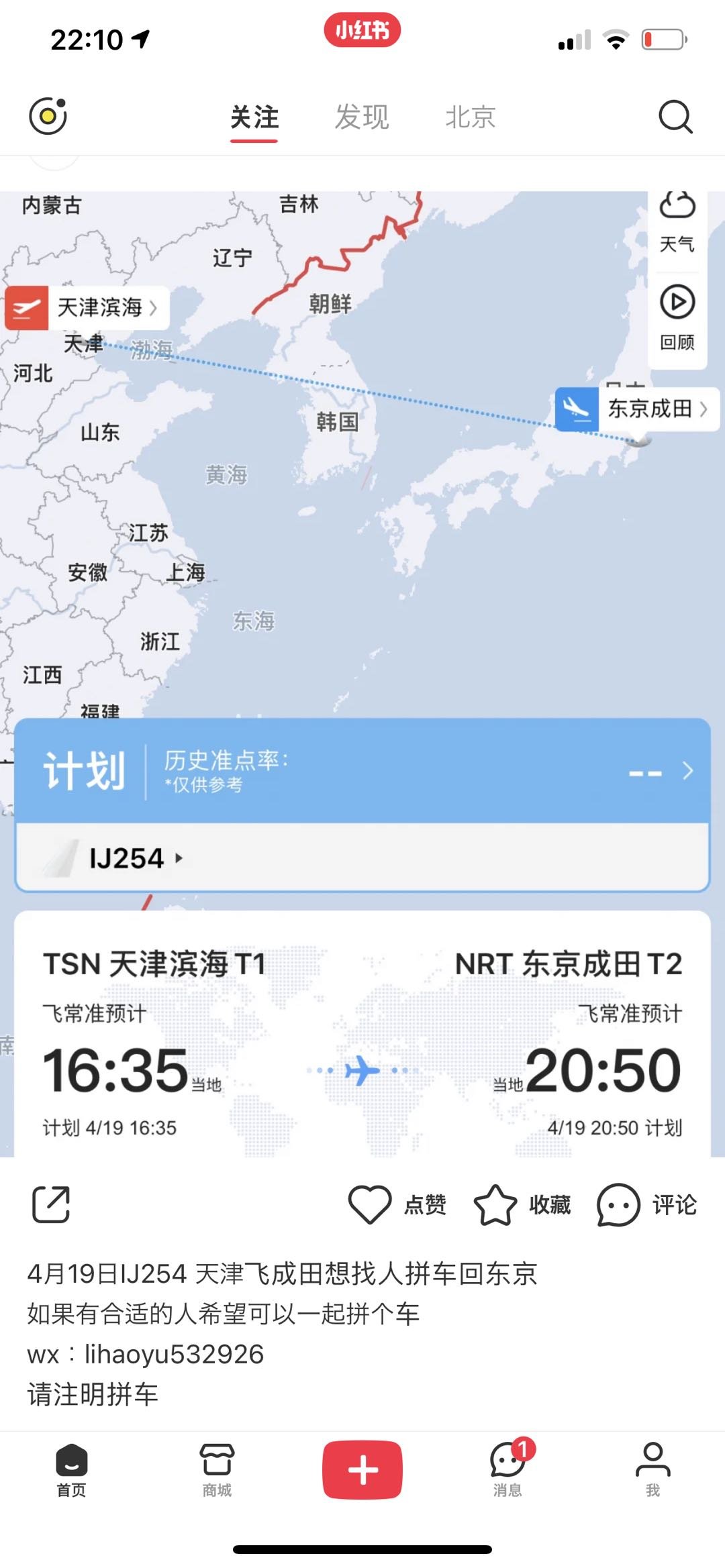The image size is (725, 1568).
Task: Like the post with 点赞
Action: [x=397, y=1205]
